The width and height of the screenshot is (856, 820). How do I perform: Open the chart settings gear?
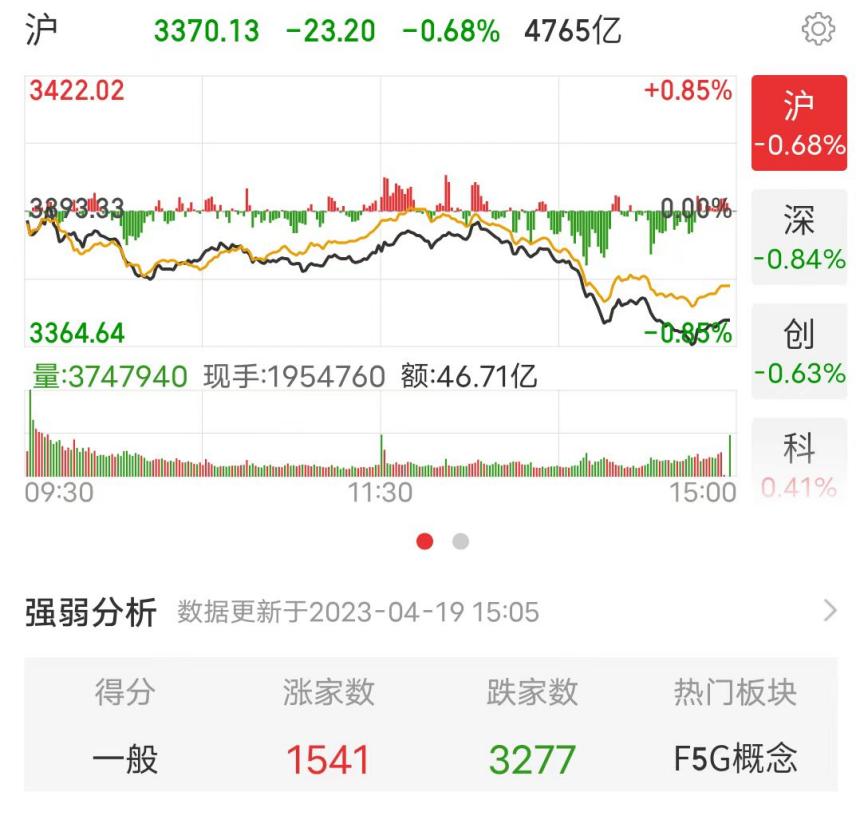pyautogui.click(x=818, y=29)
